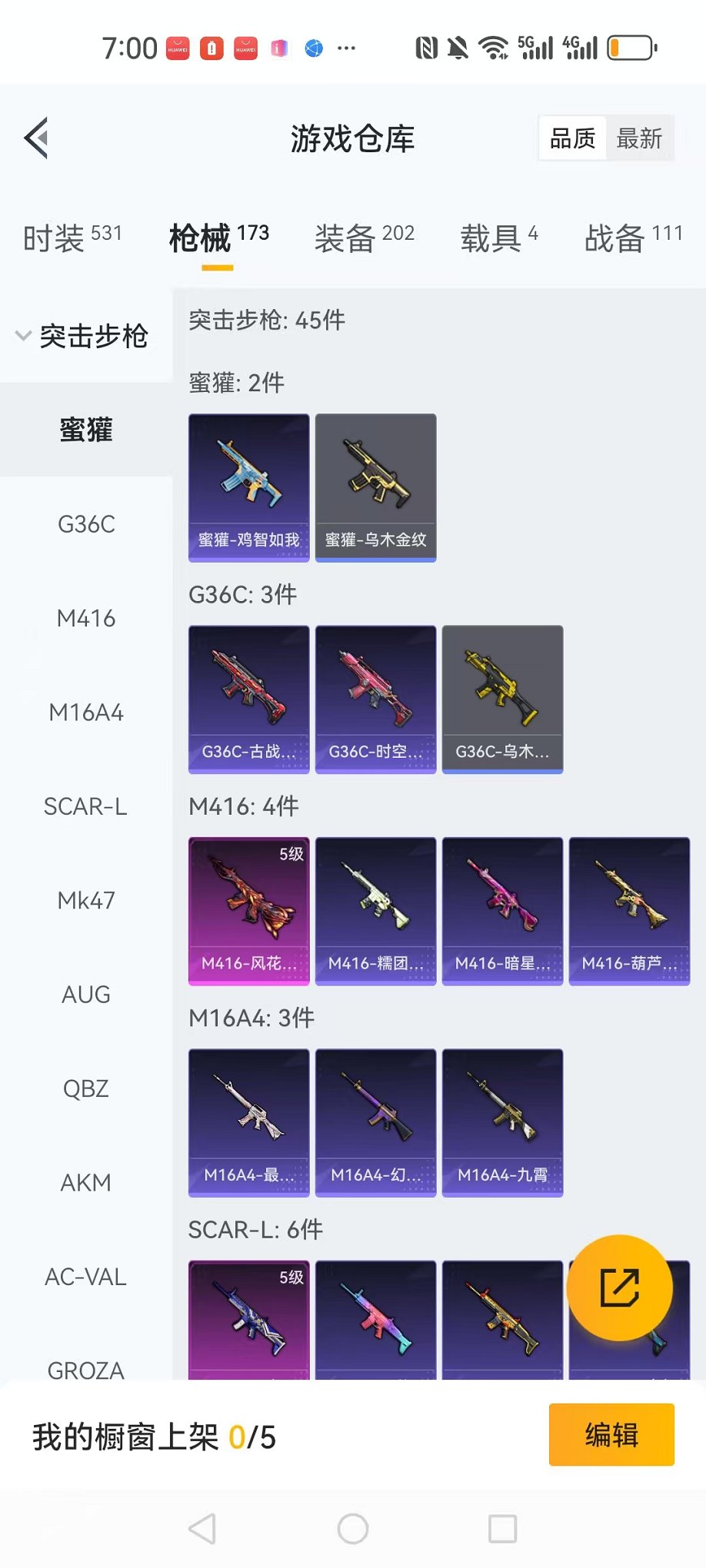Image resolution: width=706 pixels, height=1568 pixels.
Task: Open 蜜獾-鸡智如我 skin
Action: pos(249,487)
